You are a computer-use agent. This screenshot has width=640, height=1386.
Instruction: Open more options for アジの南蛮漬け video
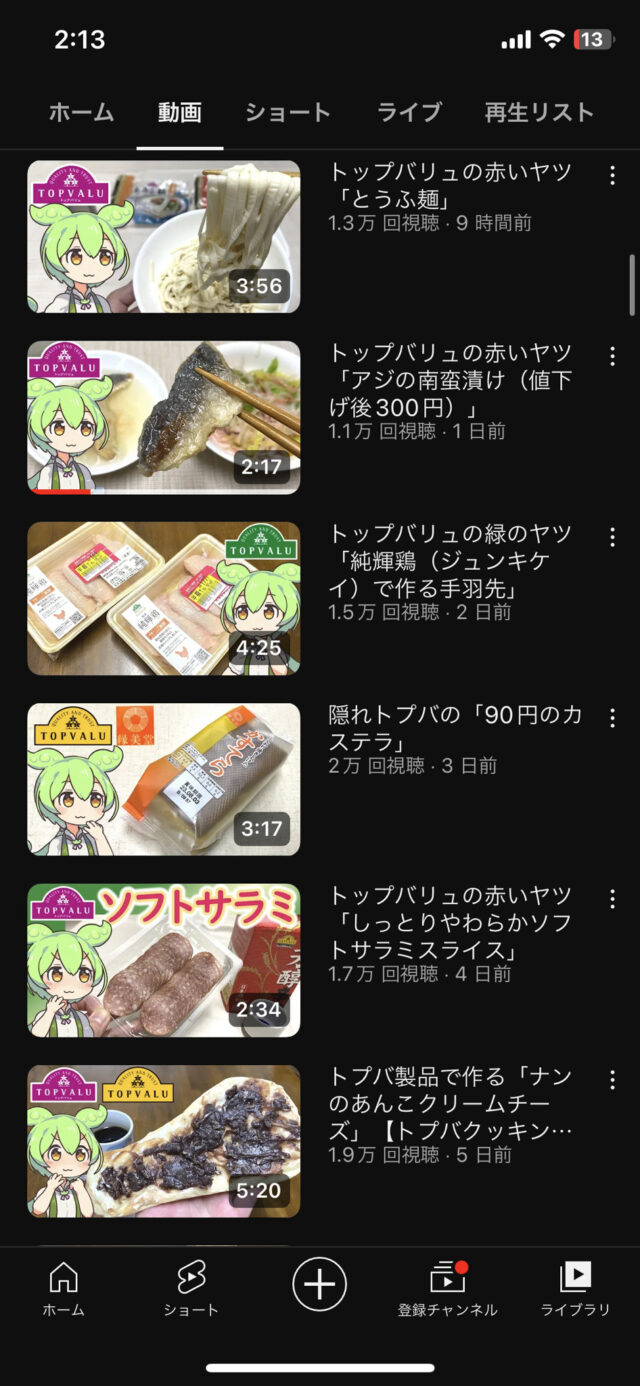tap(612, 357)
